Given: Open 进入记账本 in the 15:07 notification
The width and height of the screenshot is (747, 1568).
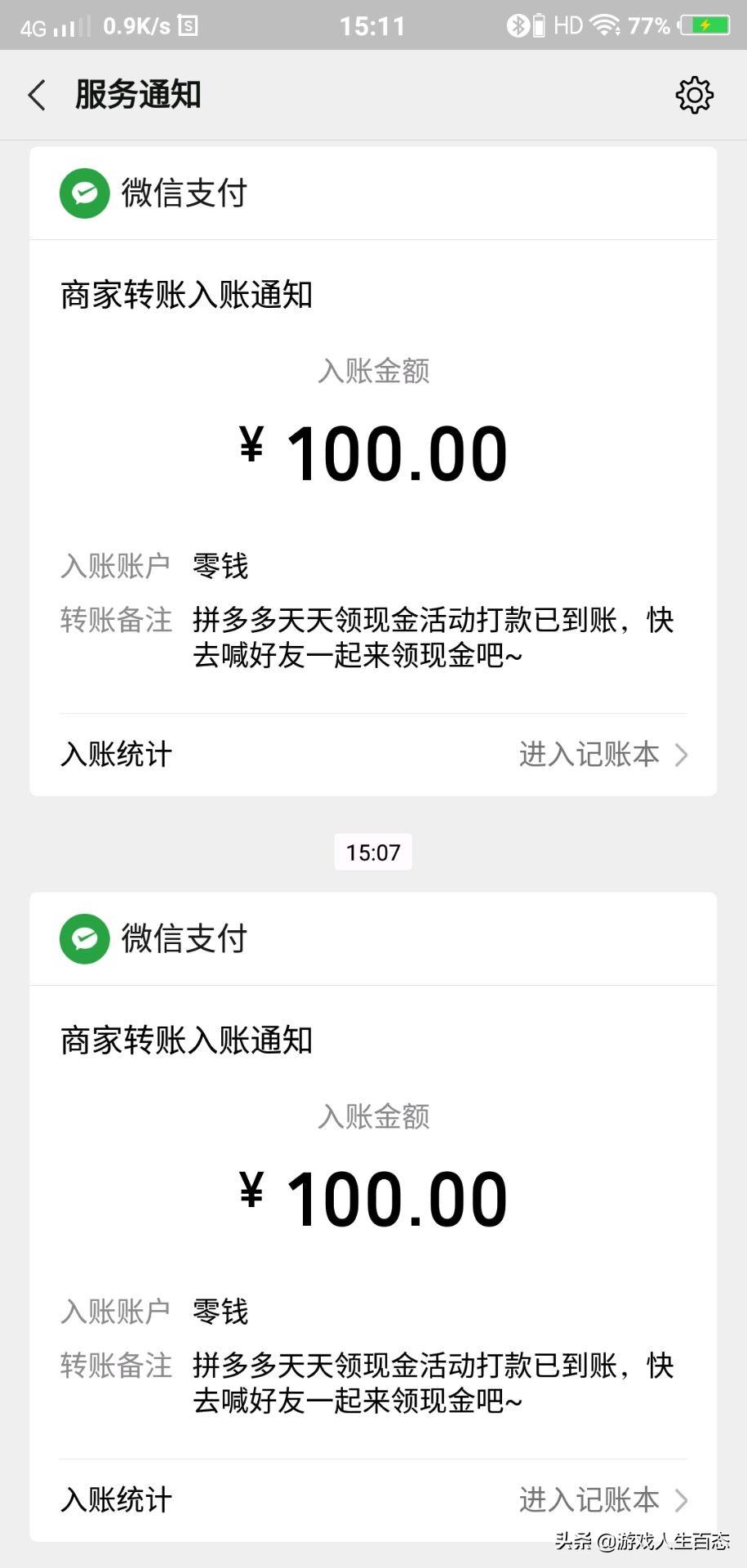Looking at the screenshot, I should point(602,1499).
